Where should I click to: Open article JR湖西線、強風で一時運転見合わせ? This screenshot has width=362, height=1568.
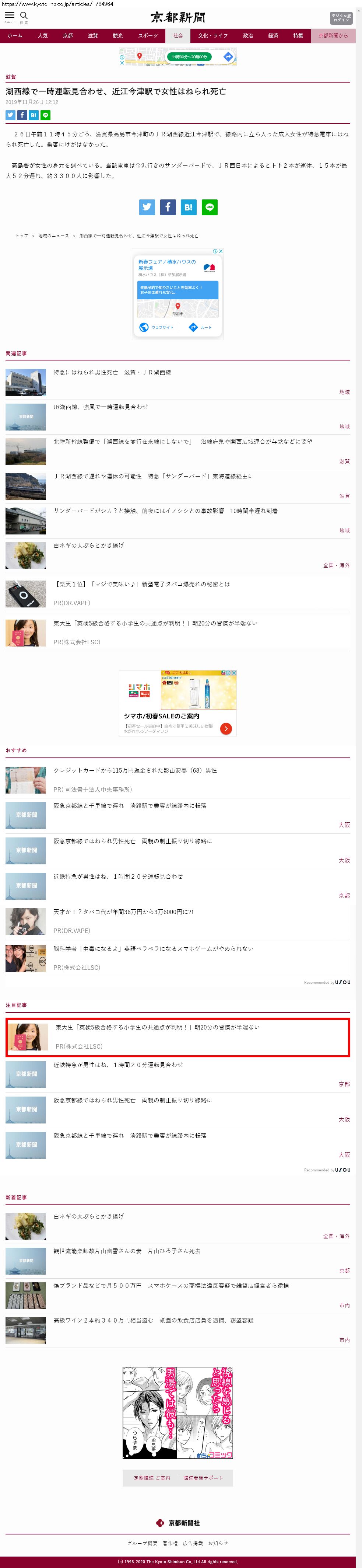pyautogui.click(x=101, y=407)
